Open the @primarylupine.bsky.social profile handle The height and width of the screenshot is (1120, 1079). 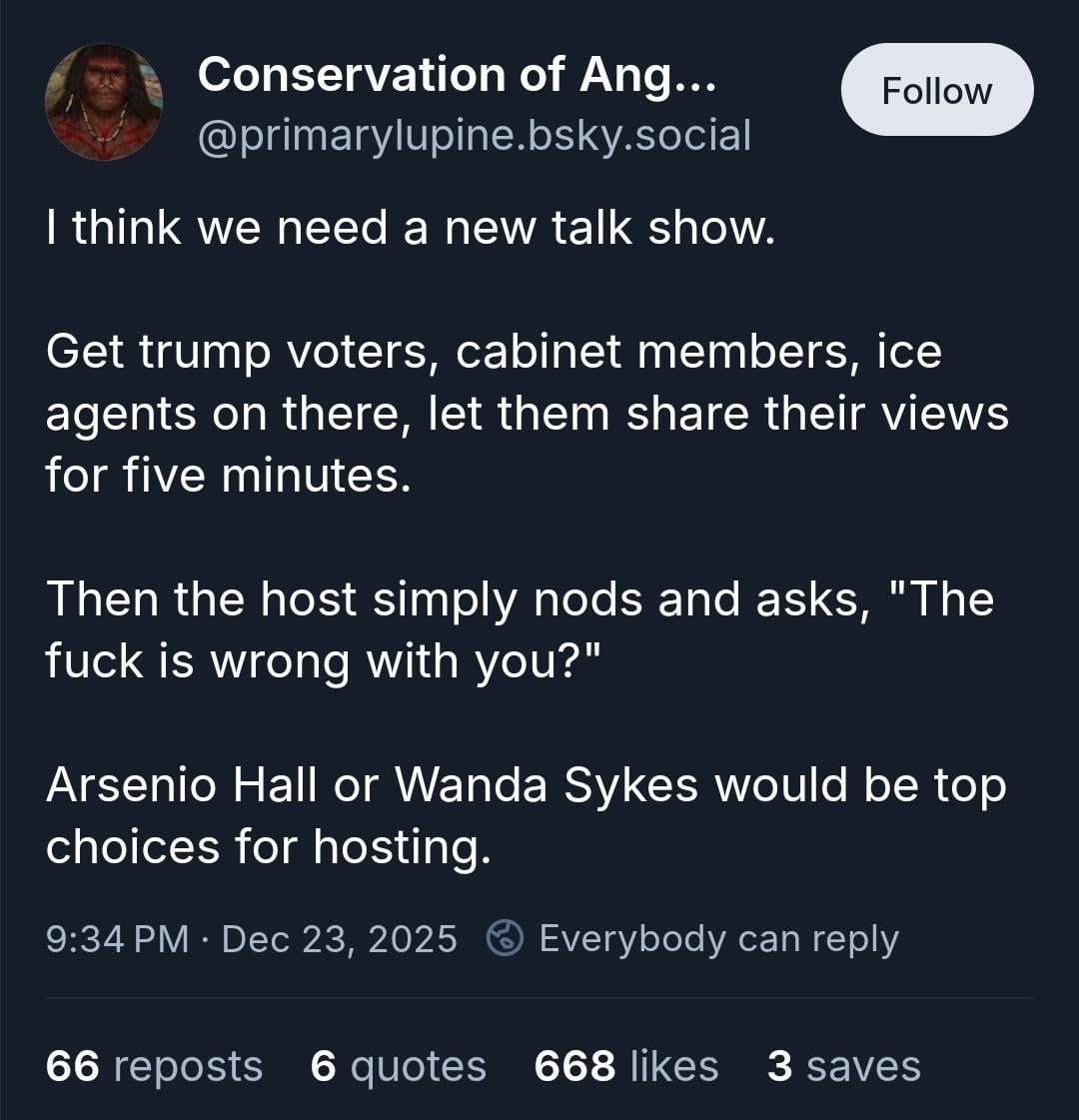[x=474, y=135]
